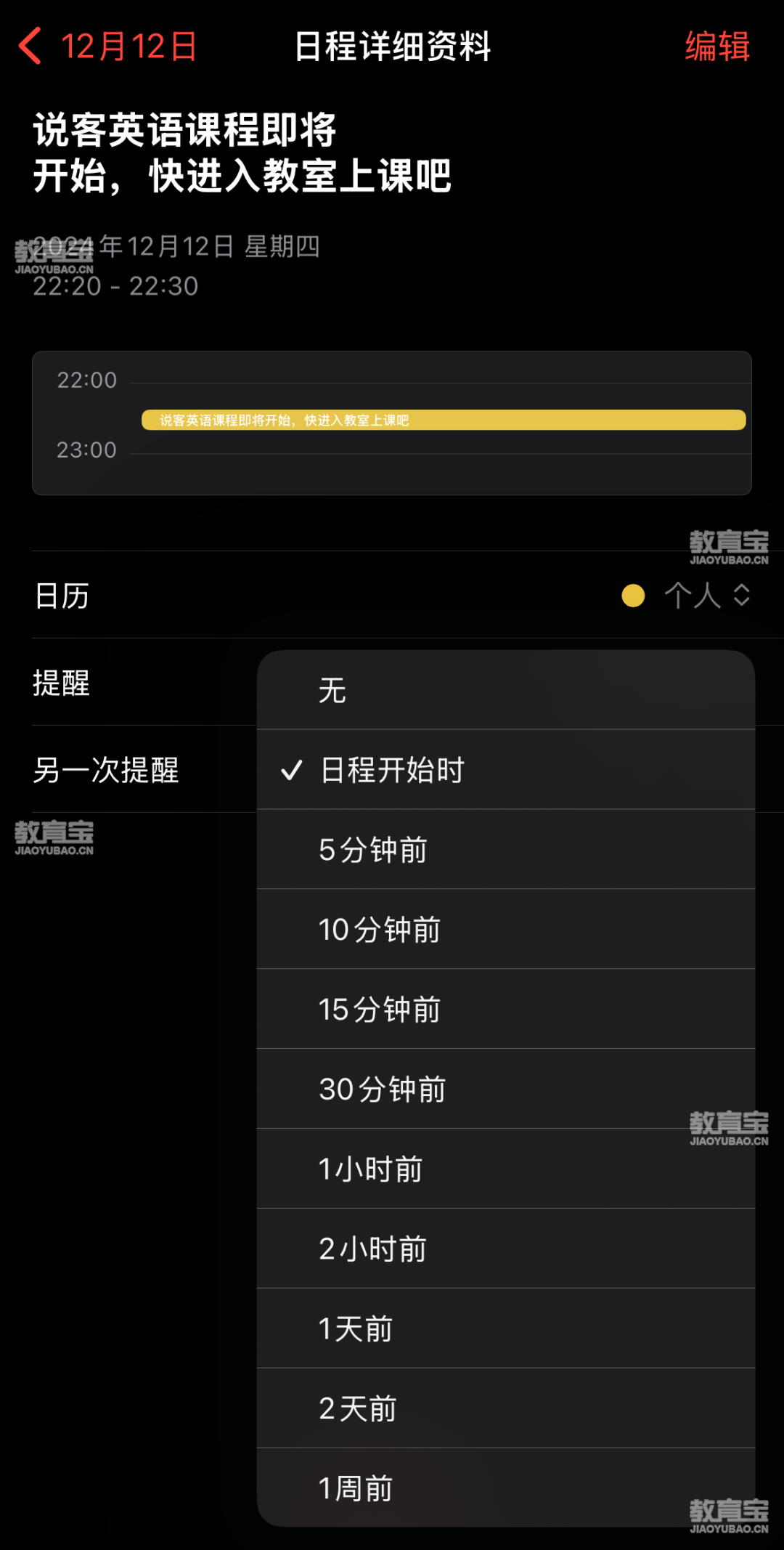Set reminder to 5分钟前

505,850
